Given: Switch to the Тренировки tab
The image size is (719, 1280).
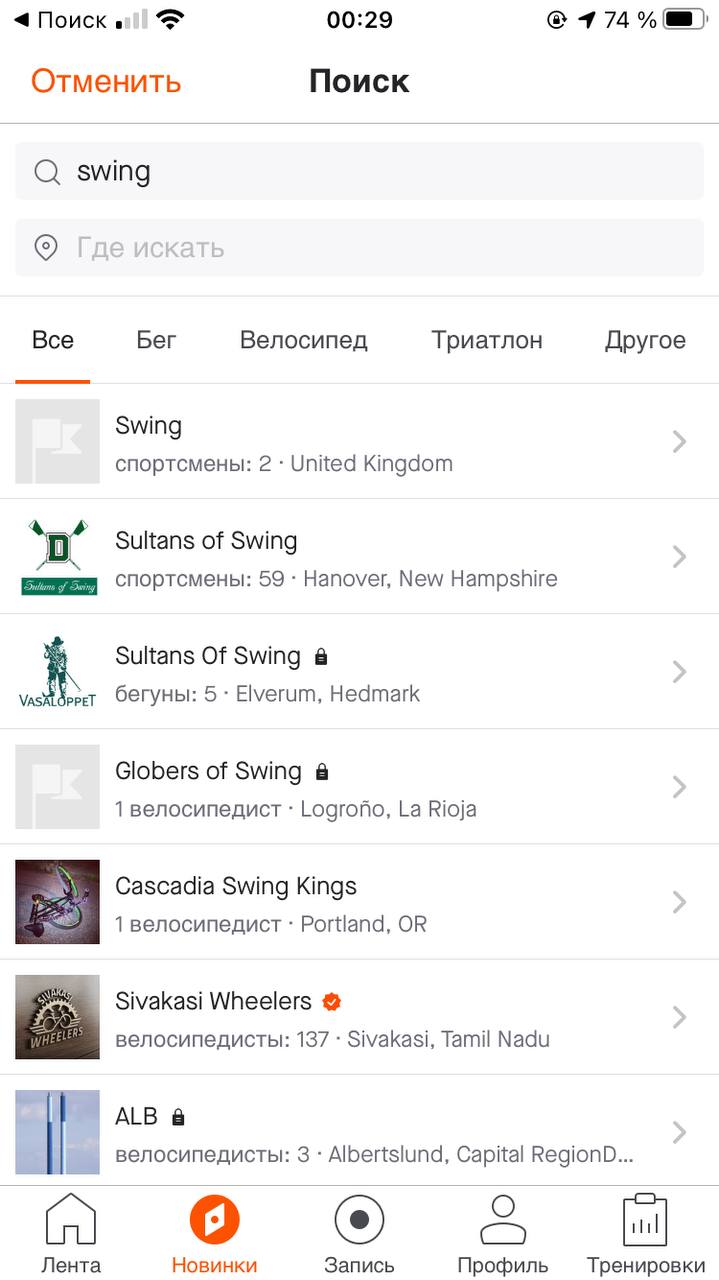Looking at the screenshot, I should coord(645,1233).
